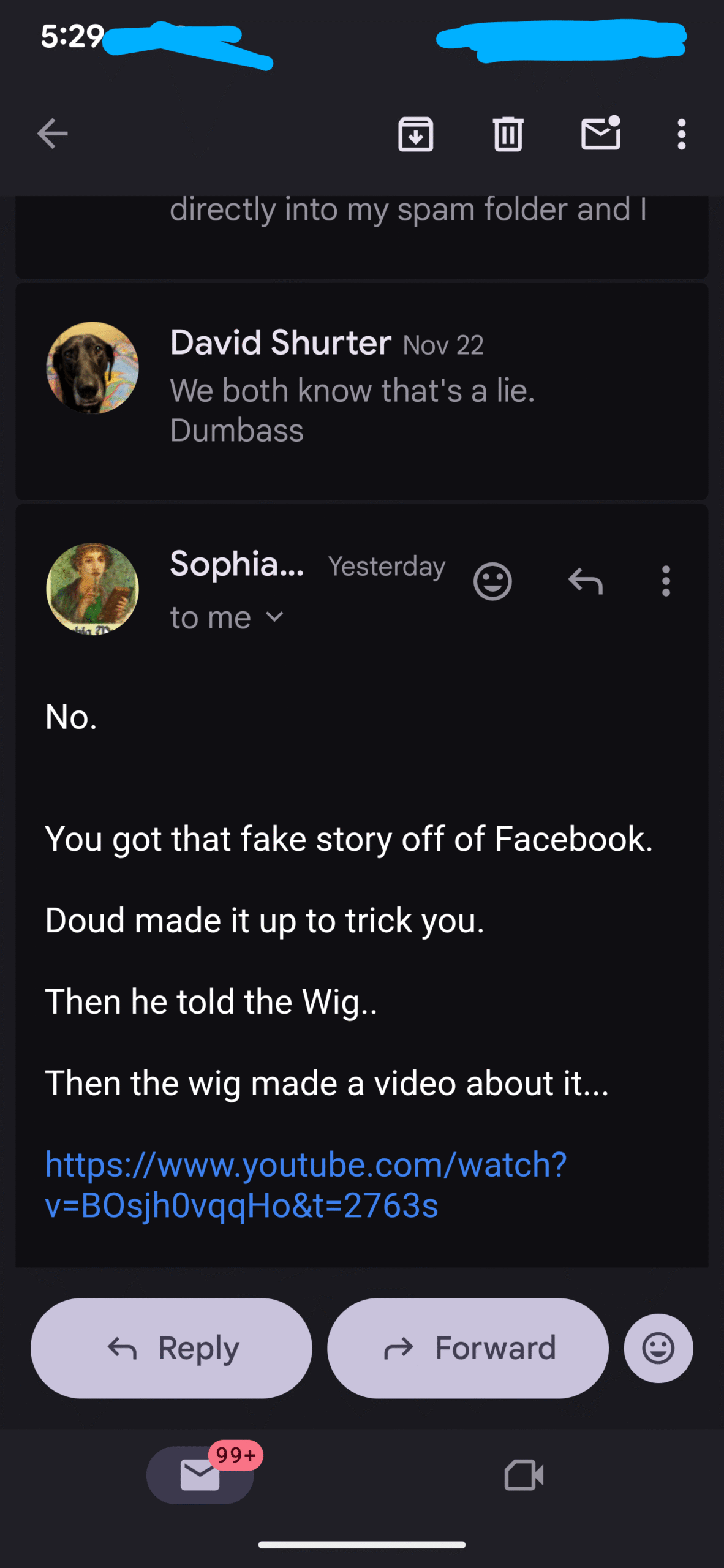Delete this email thread
The width and height of the screenshot is (724, 1568).
click(508, 134)
